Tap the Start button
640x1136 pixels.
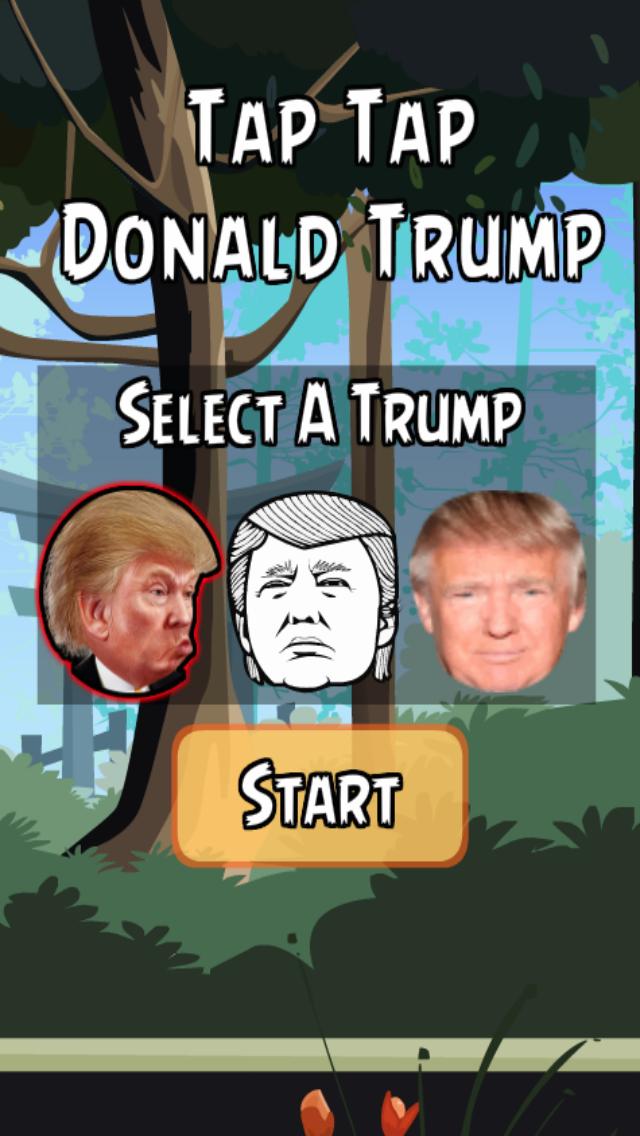pos(320,796)
